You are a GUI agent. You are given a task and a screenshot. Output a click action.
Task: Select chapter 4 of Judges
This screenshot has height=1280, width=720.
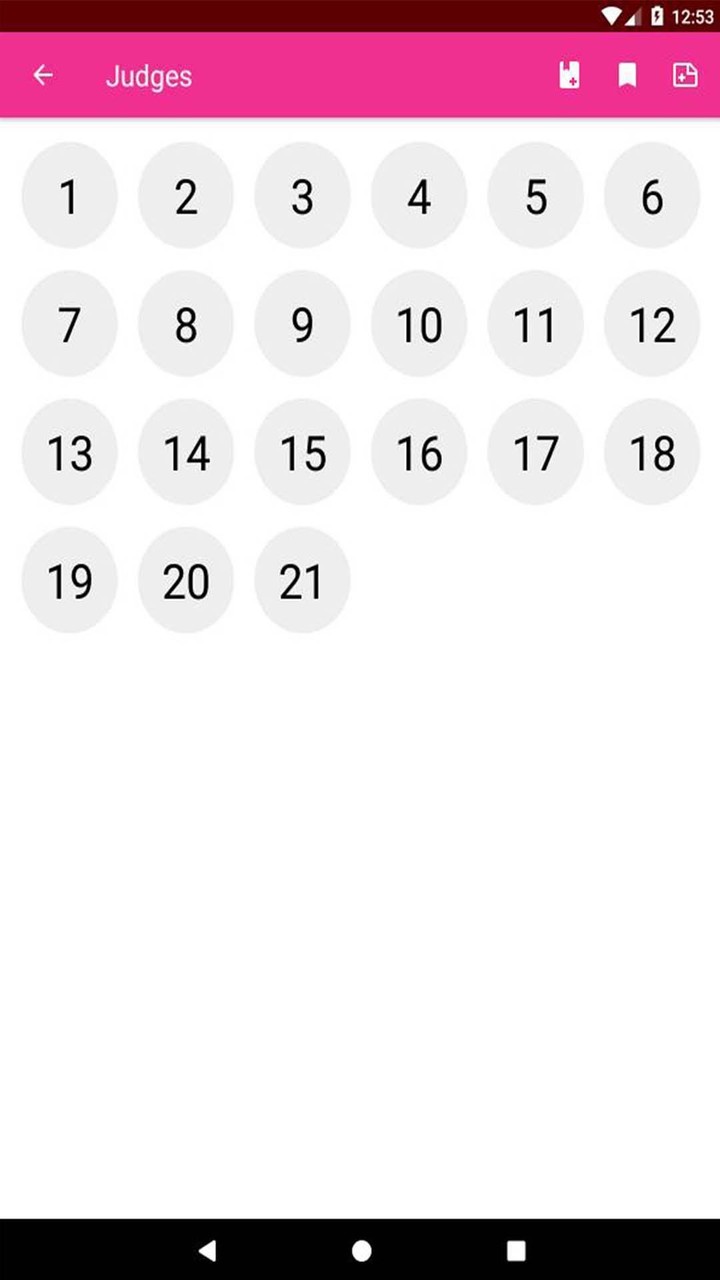419,196
